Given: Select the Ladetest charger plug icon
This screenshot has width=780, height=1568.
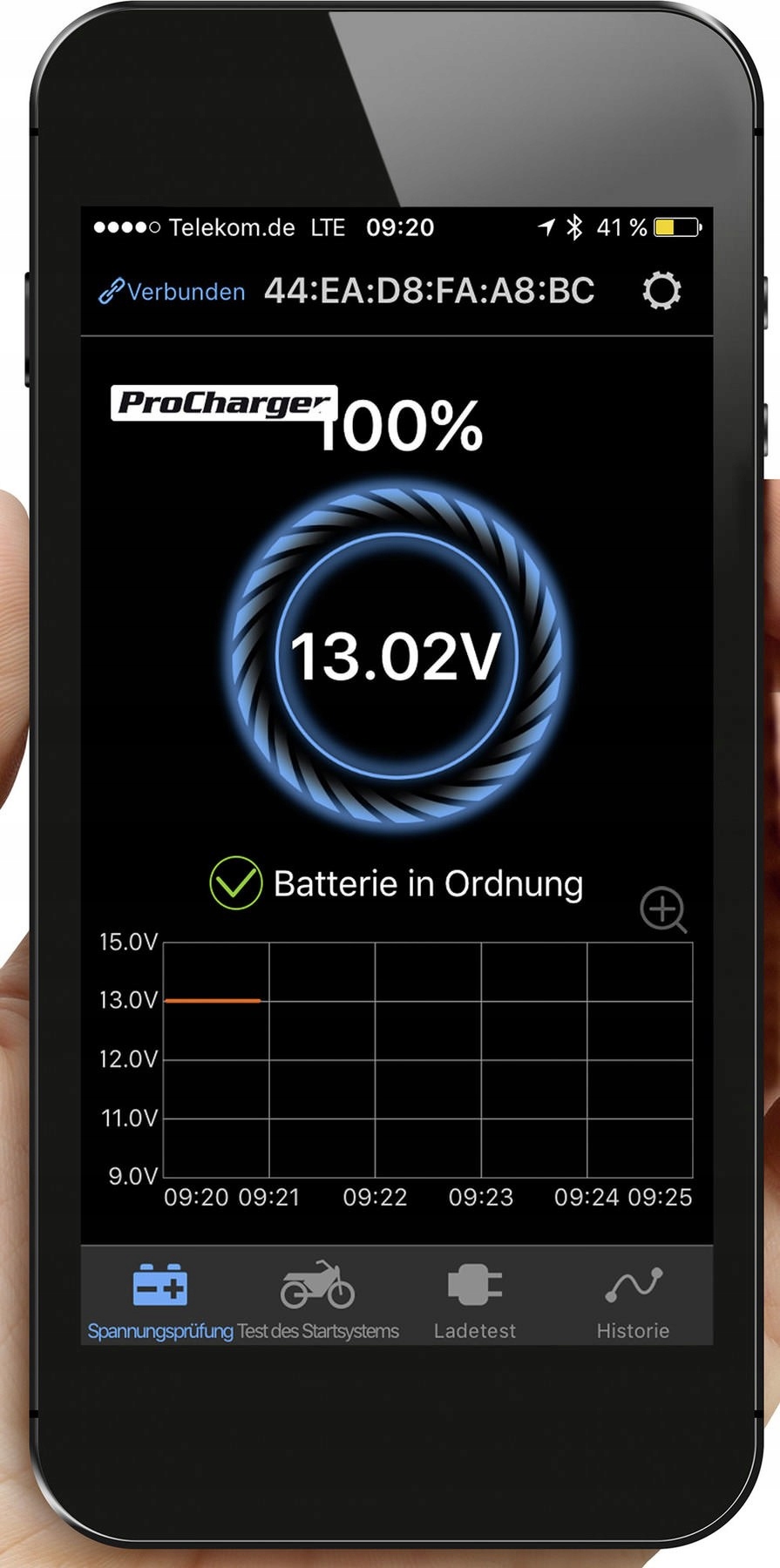Looking at the screenshot, I should 474,1282.
